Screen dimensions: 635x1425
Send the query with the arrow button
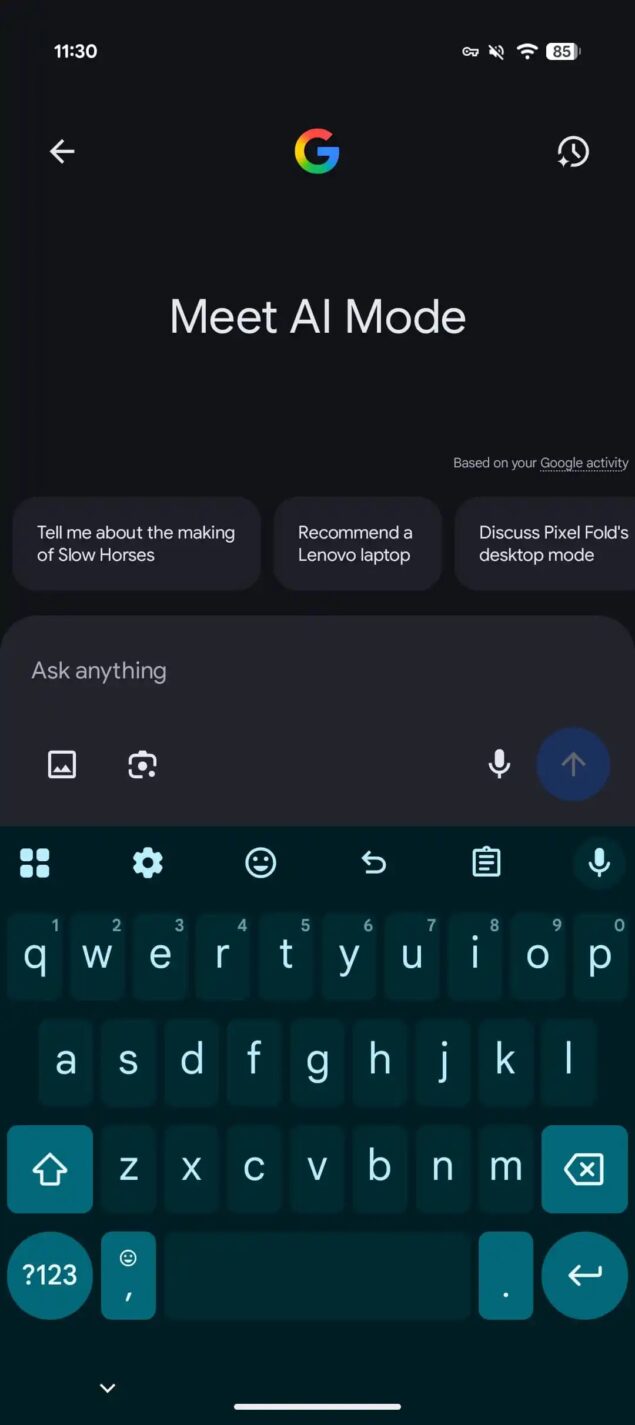coord(573,765)
